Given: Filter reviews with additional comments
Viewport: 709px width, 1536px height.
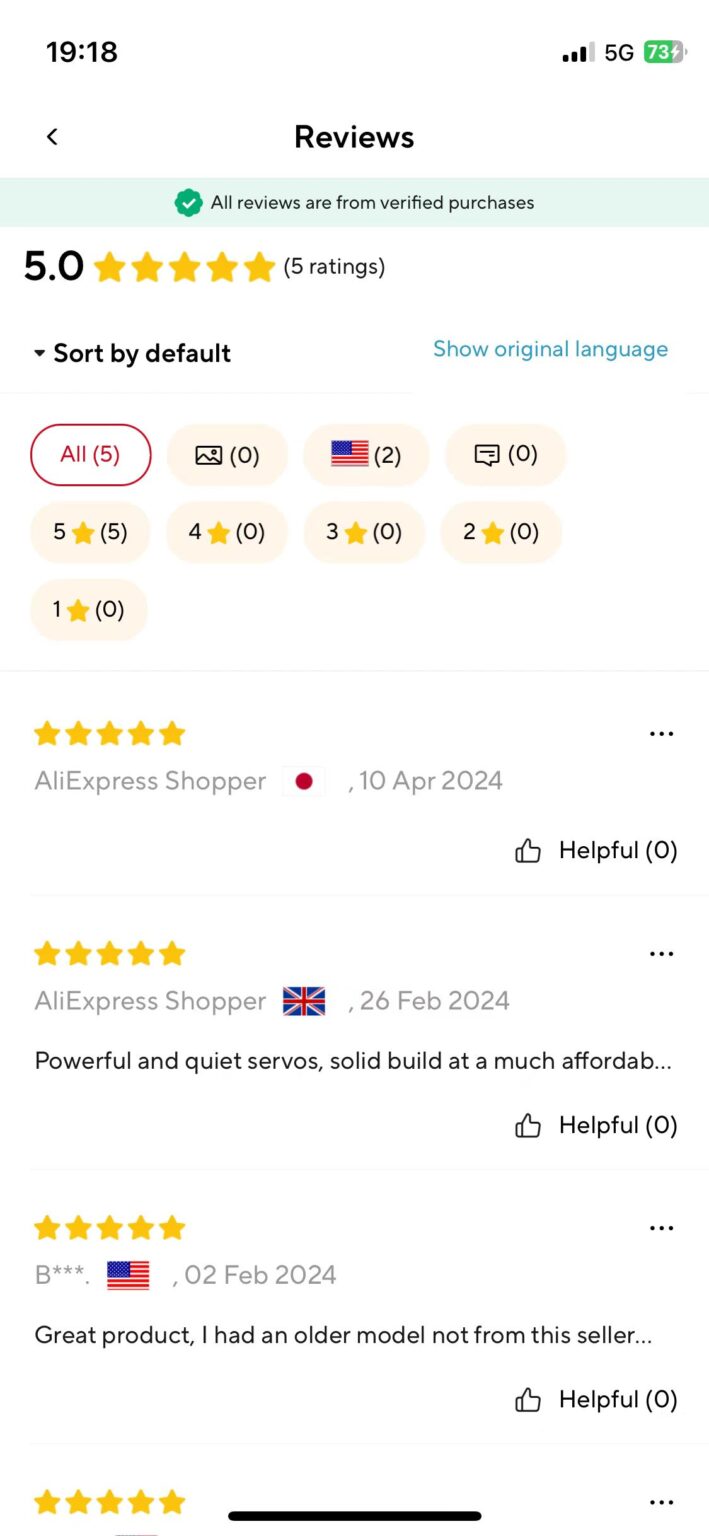Looking at the screenshot, I should coord(505,455).
